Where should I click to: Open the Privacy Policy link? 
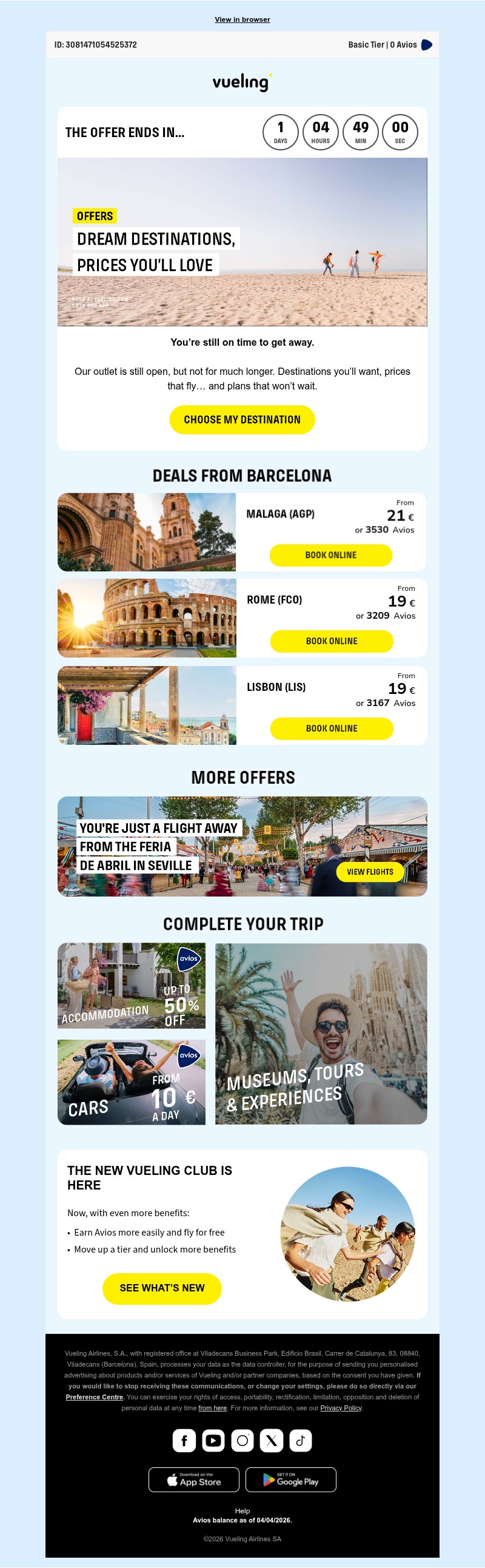click(341, 1407)
